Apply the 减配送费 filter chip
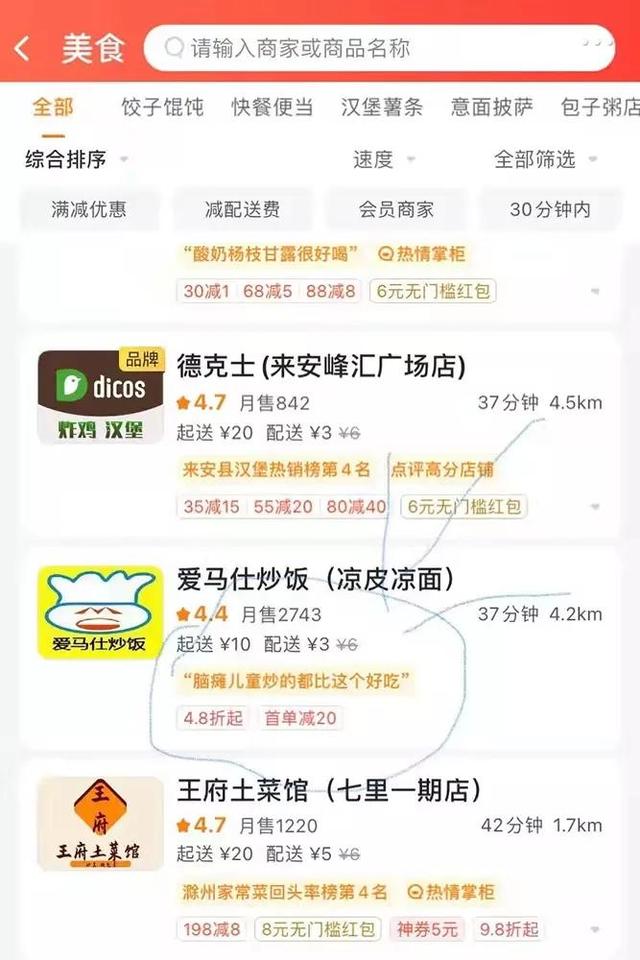Viewport: 640px width, 960px height. pyautogui.click(x=242, y=210)
